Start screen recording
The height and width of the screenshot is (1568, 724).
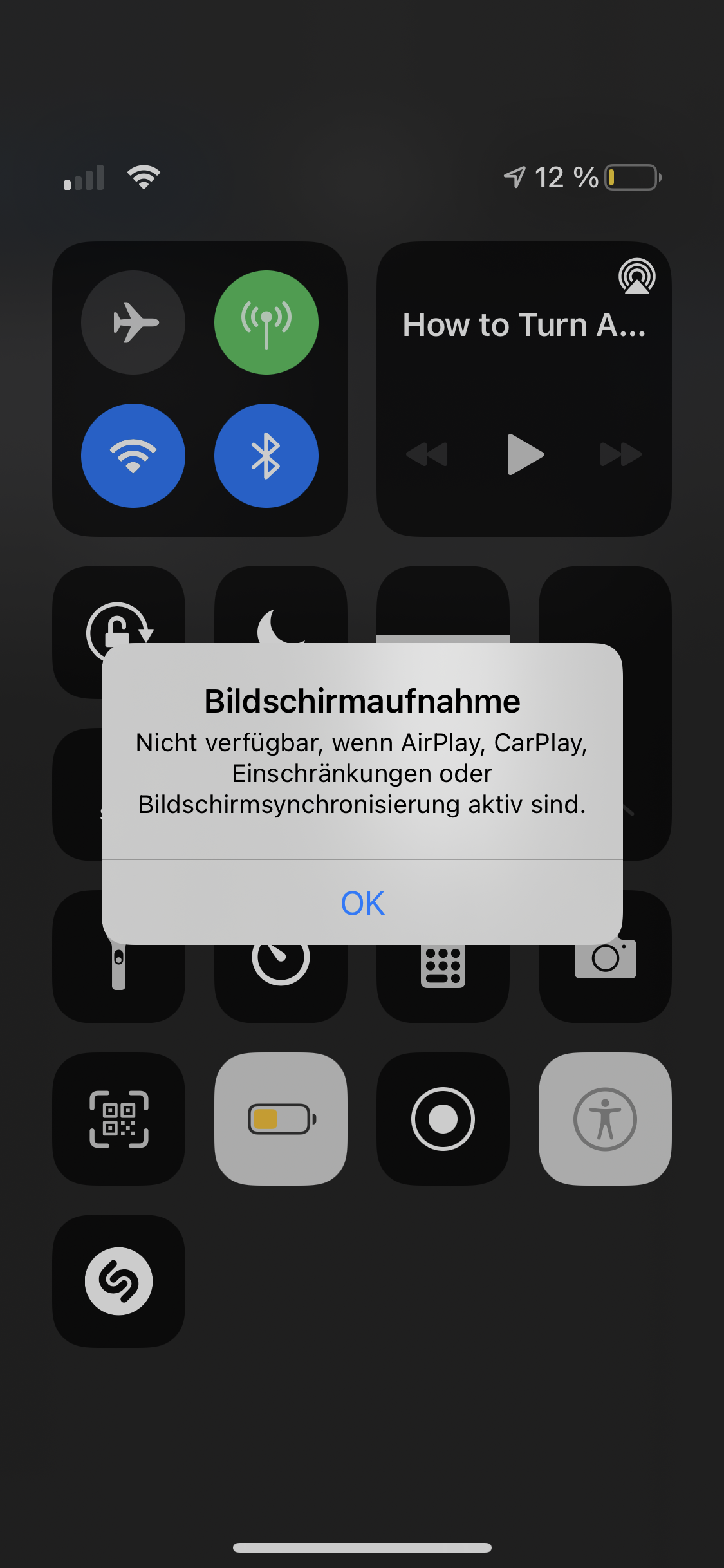pos(443,1119)
